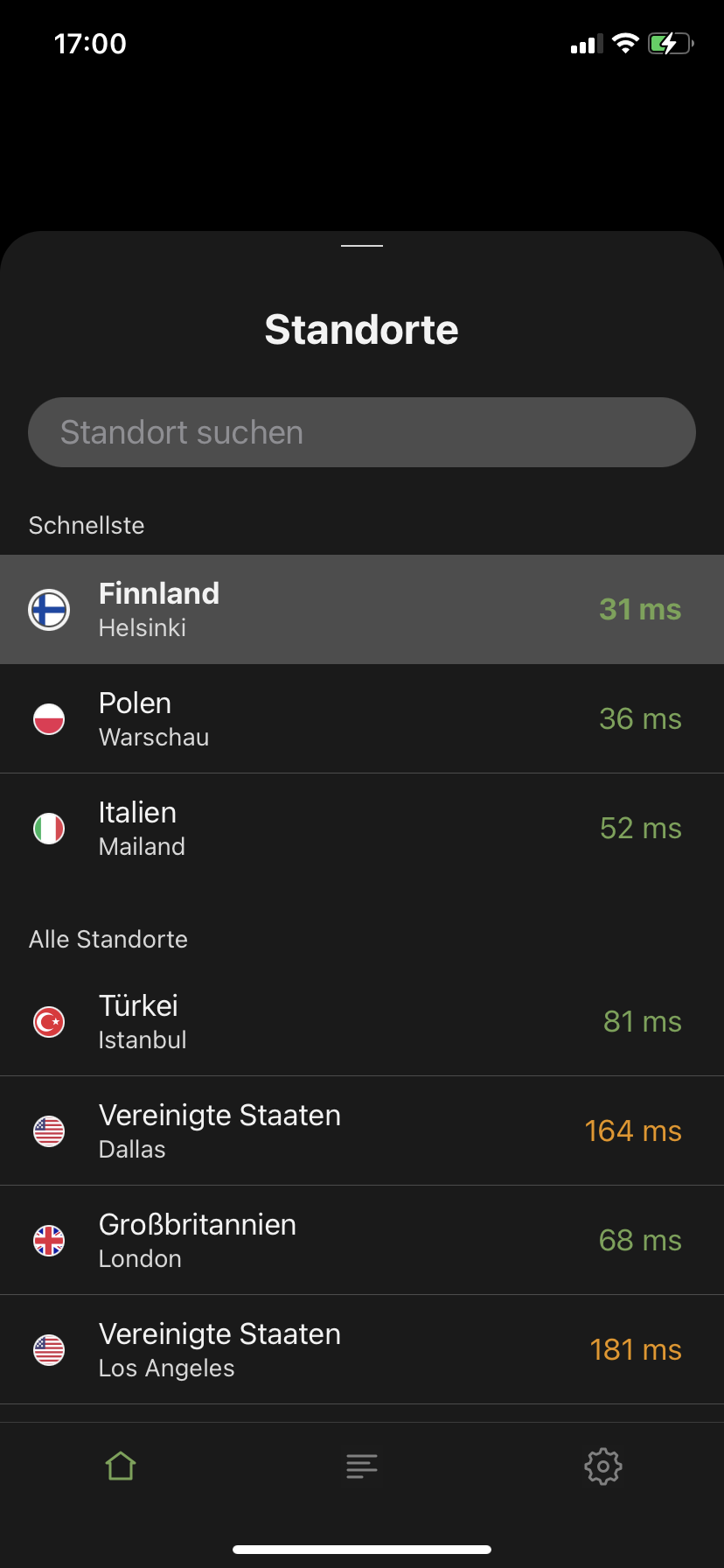This screenshot has width=724, height=1568.
Task: Focus the "Standort suchen" search field
Action: (x=362, y=432)
